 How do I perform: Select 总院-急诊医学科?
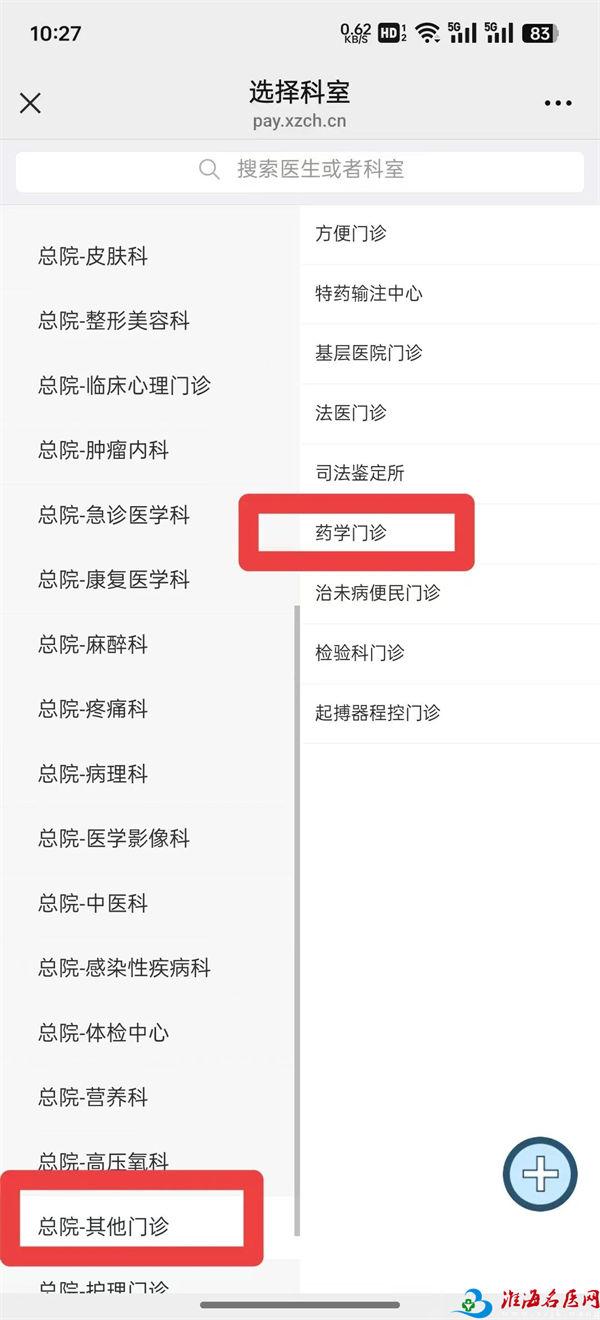pyautogui.click(x=150, y=516)
